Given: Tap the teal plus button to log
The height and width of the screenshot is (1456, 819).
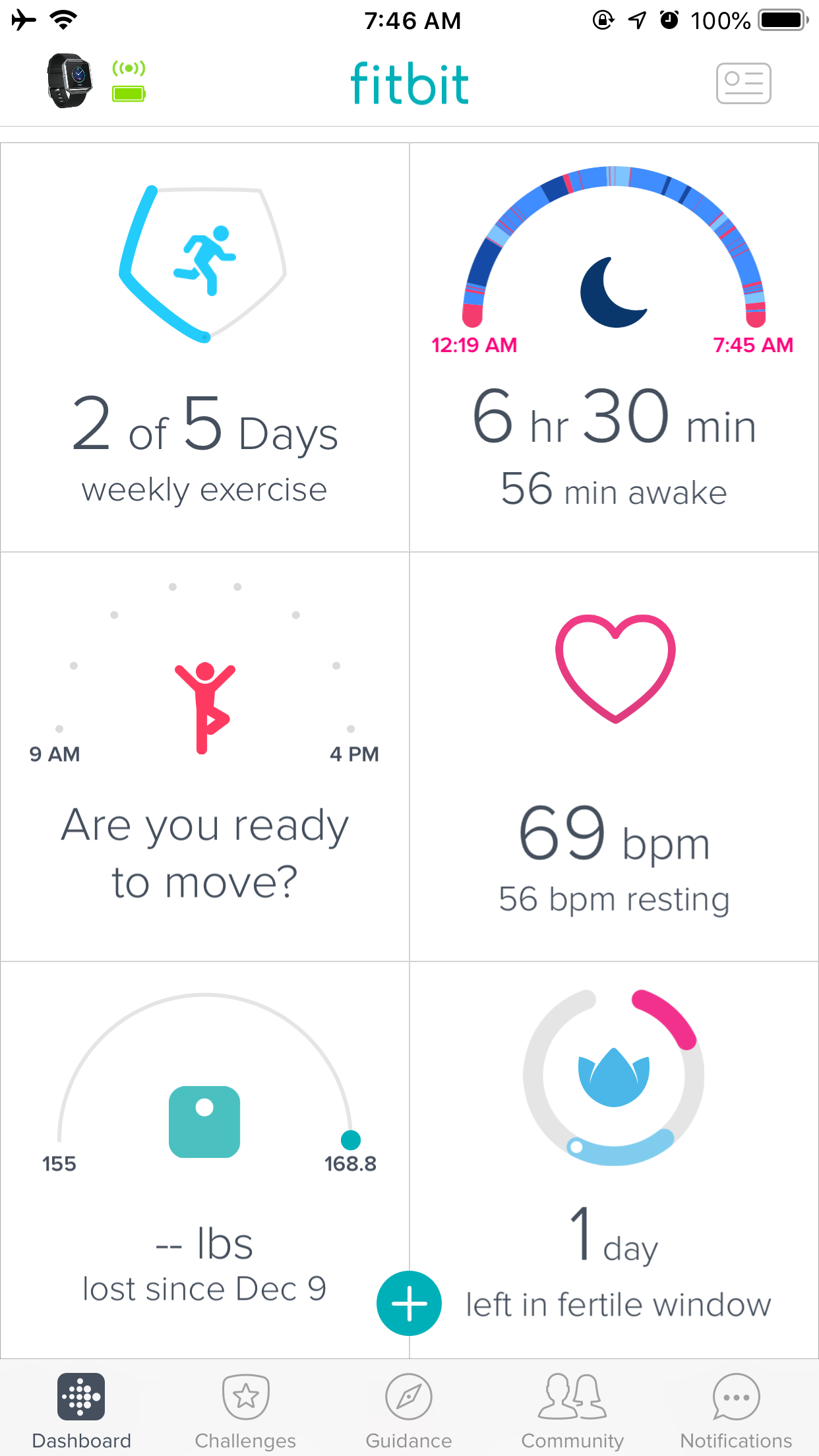Looking at the screenshot, I should pyautogui.click(x=409, y=1303).
